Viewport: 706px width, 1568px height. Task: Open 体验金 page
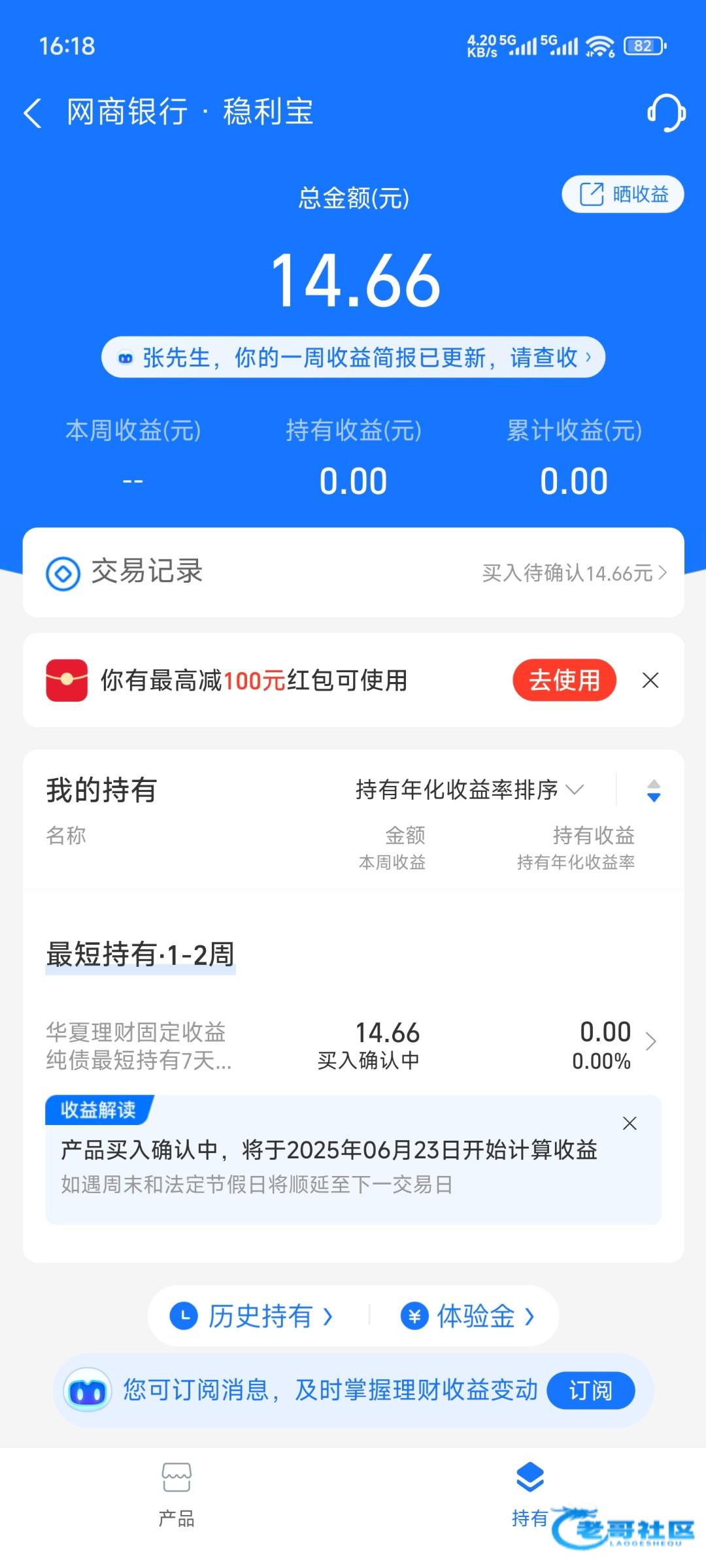(468, 1316)
